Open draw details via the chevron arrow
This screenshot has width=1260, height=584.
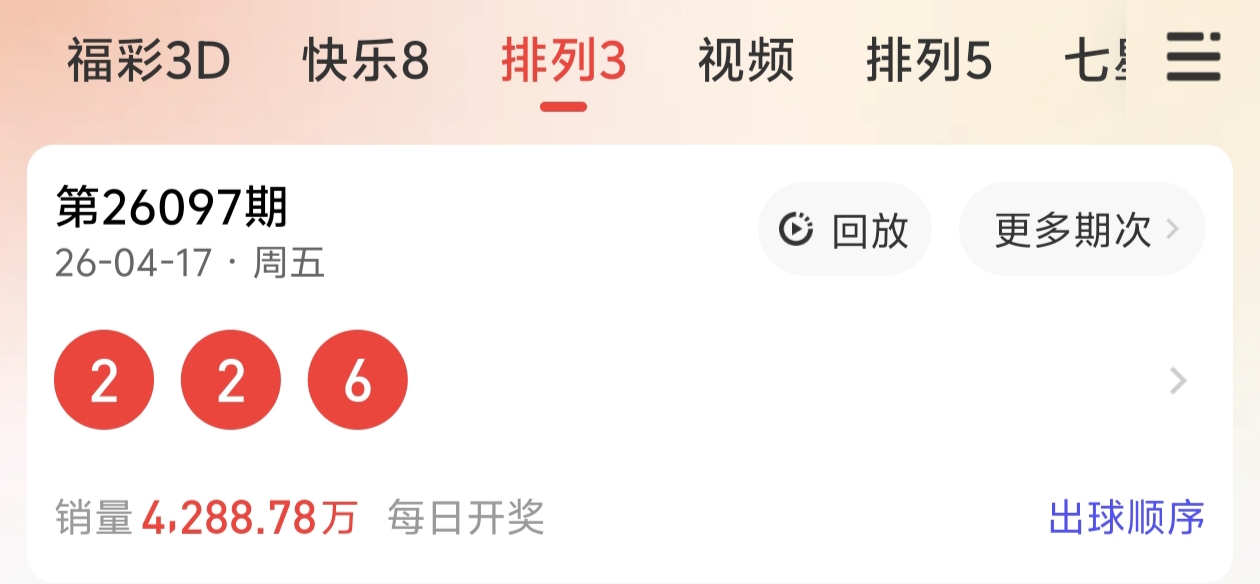pos(1179,381)
